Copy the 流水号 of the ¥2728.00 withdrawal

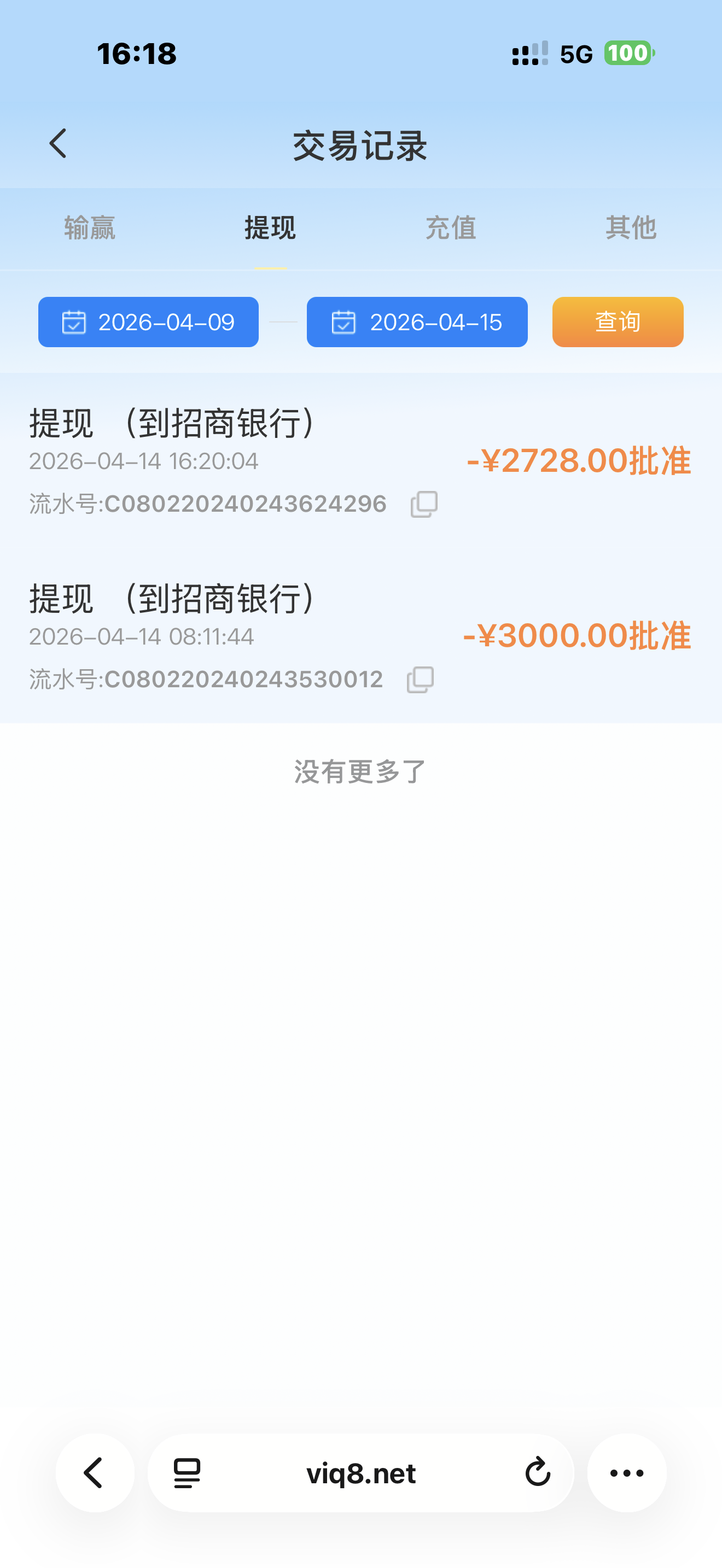click(423, 504)
